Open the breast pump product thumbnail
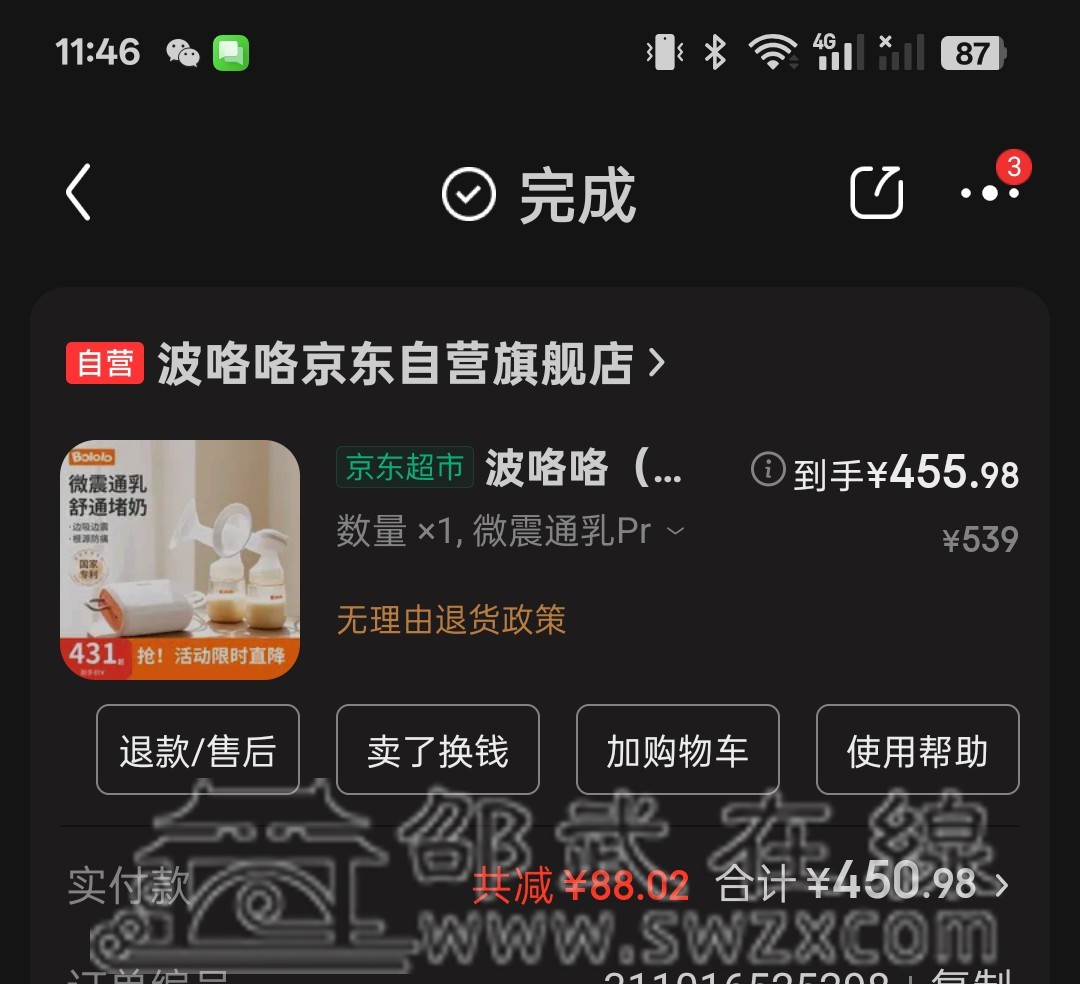1080x984 pixels. tap(180, 560)
